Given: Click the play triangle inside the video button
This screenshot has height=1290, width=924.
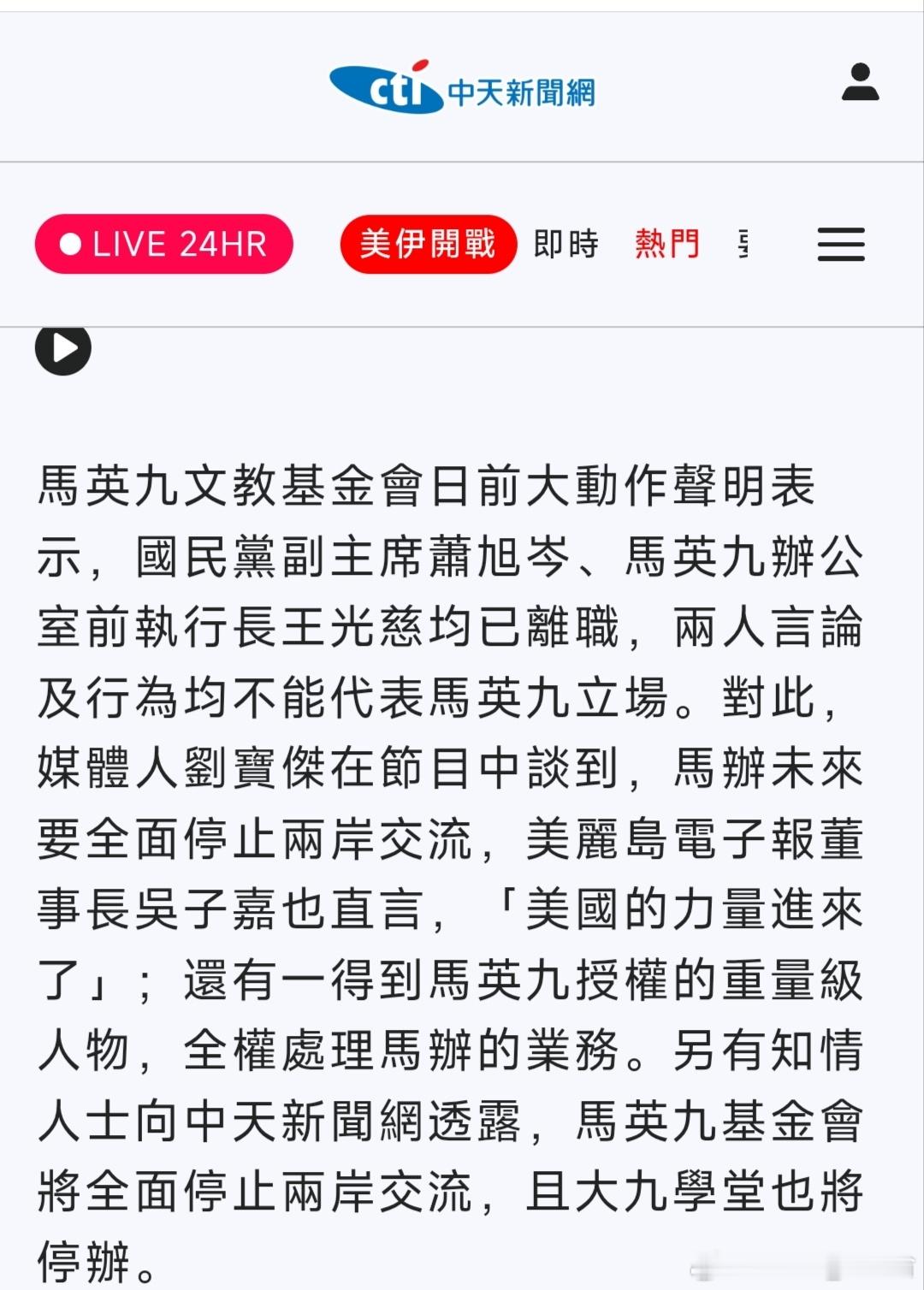Looking at the screenshot, I should click(65, 348).
